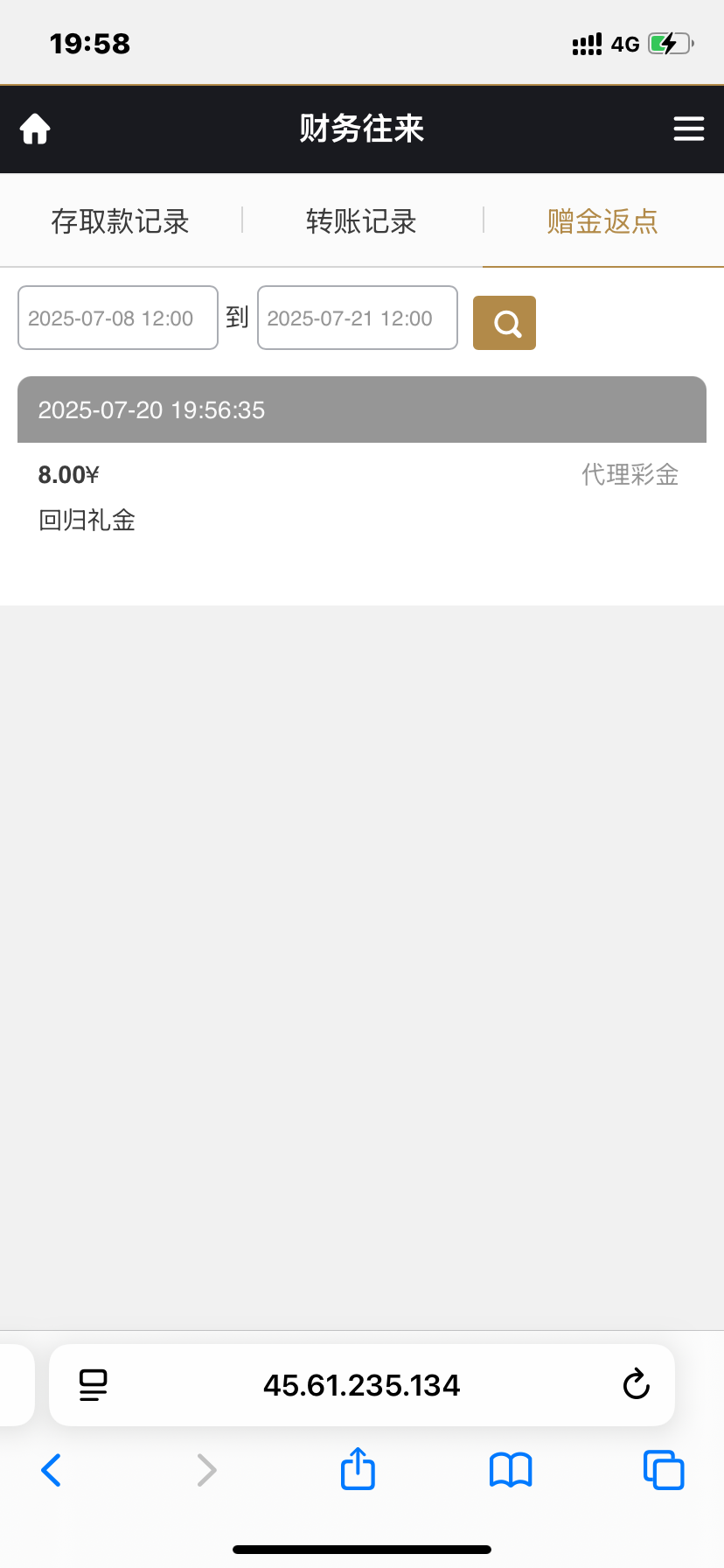Image resolution: width=724 pixels, height=1568 pixels.
Task: Edit the start date 2025-07-08 field
Action: click(x=118, y=318)
